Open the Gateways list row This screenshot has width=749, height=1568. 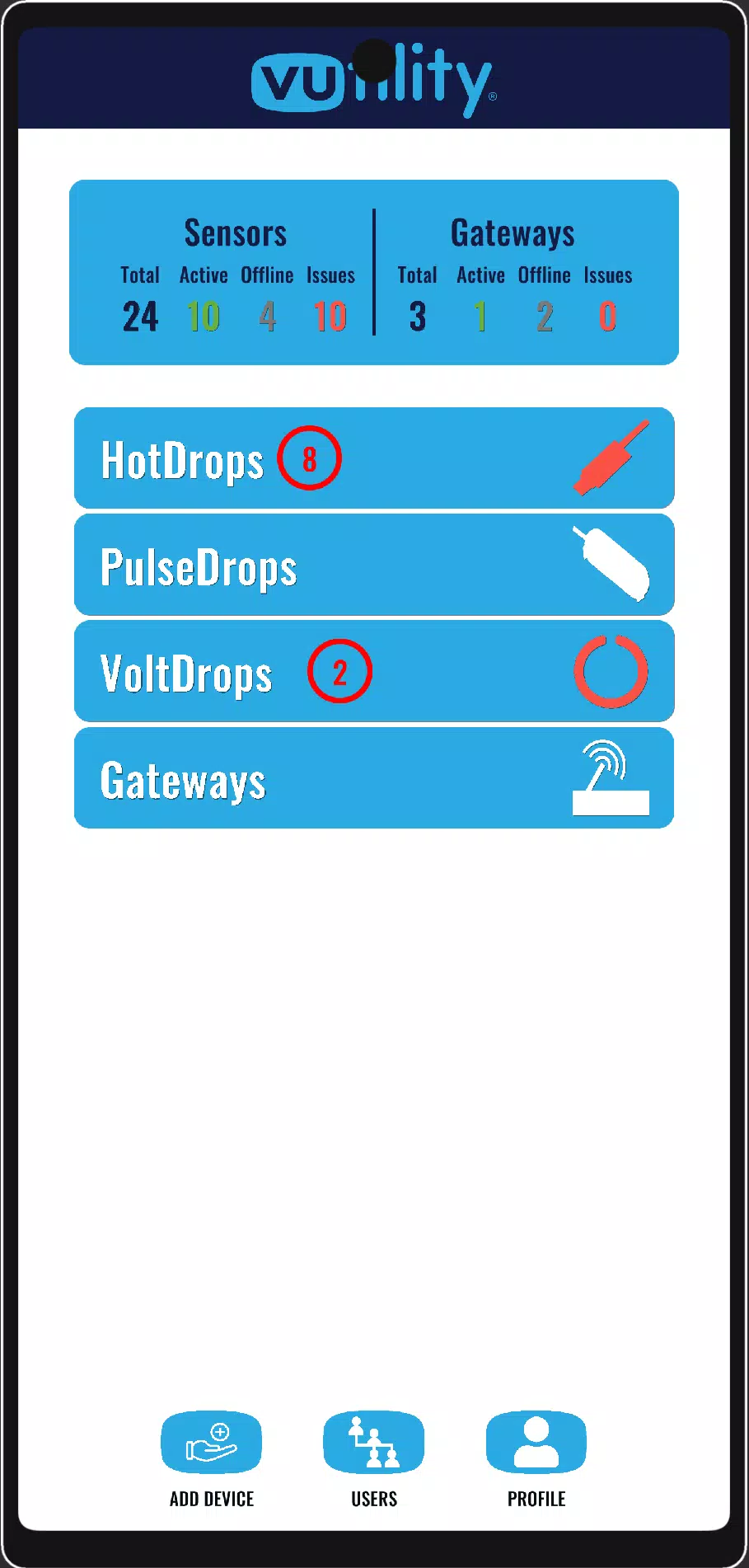[373, 778]
